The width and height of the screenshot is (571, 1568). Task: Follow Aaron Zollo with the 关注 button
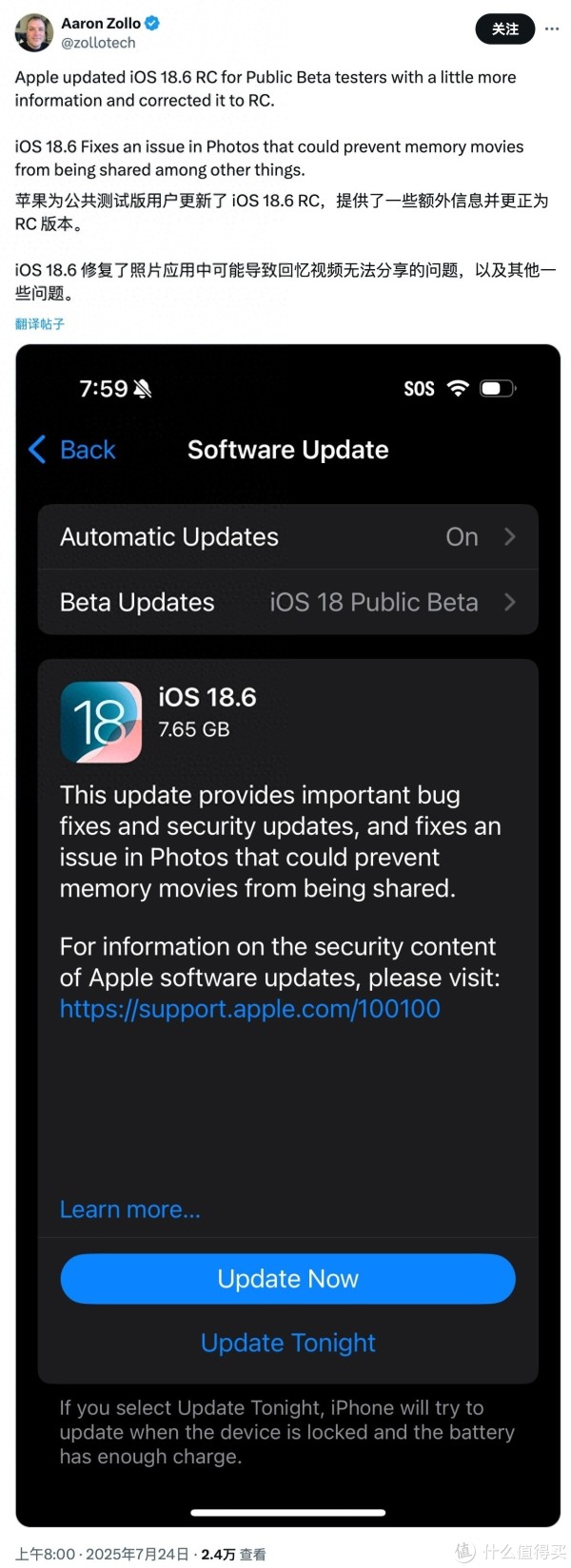click(x=504, y=29)
